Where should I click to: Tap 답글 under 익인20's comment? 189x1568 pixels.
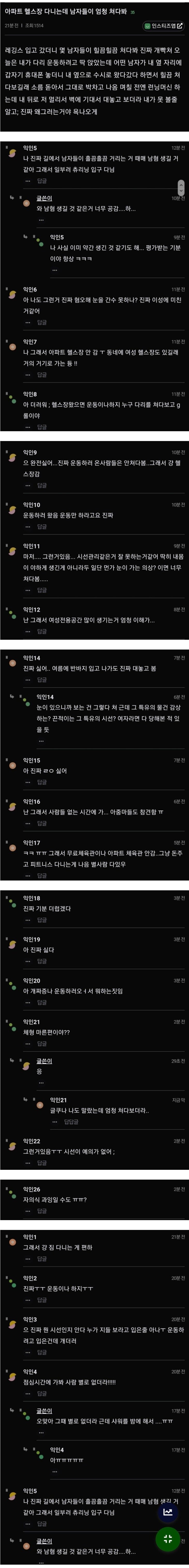coord(41,1002)
